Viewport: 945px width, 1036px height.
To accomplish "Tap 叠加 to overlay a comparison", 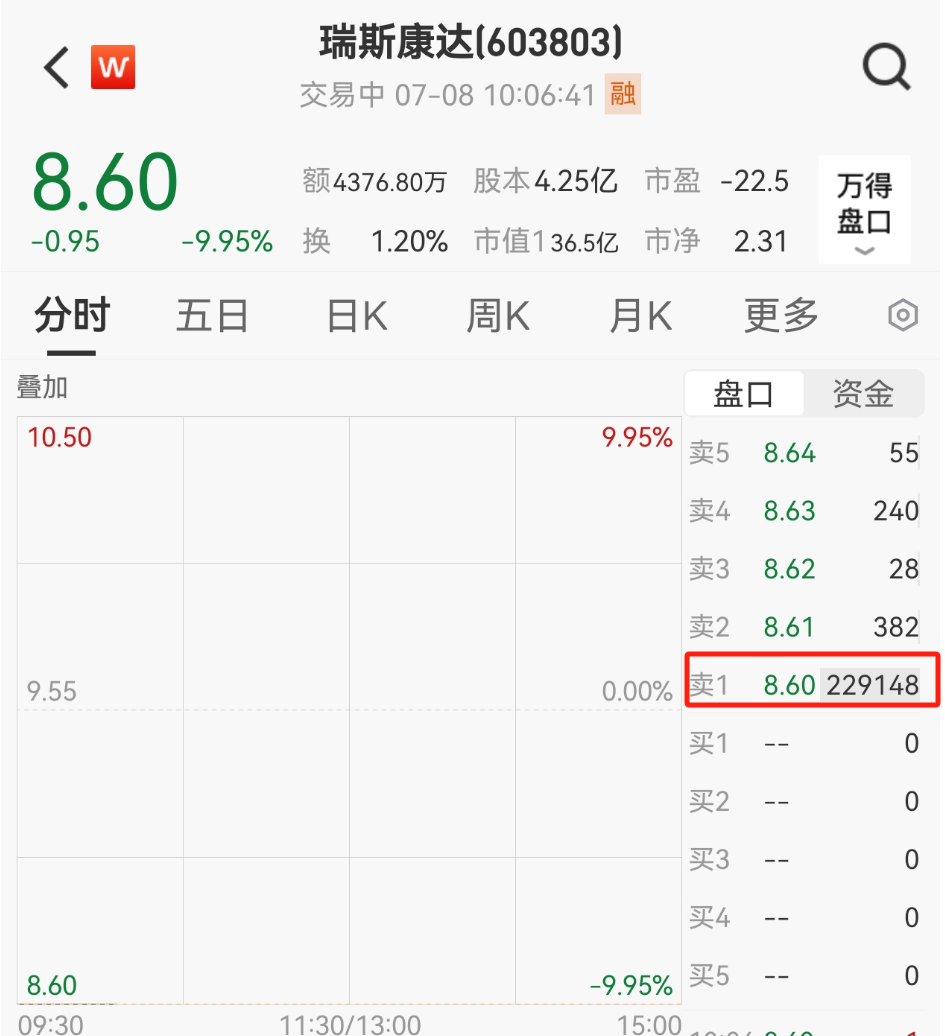I will [42, 387].
